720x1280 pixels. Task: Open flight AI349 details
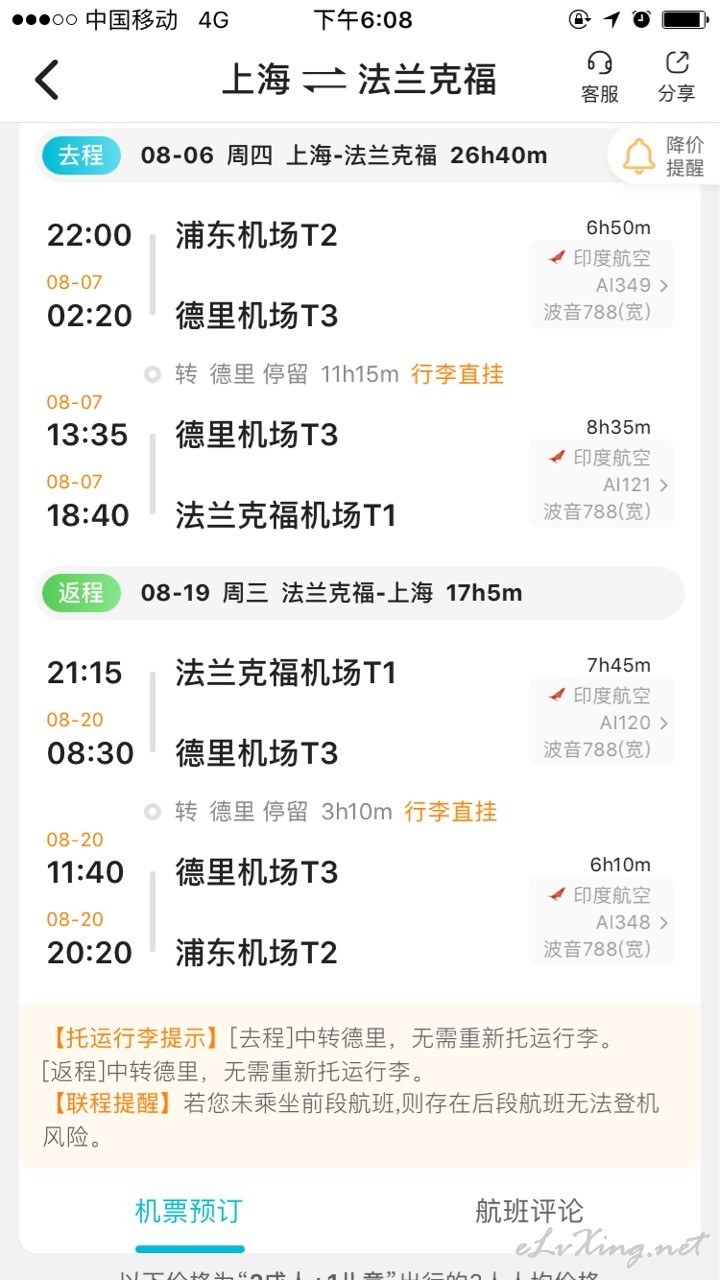coord(601,284)
